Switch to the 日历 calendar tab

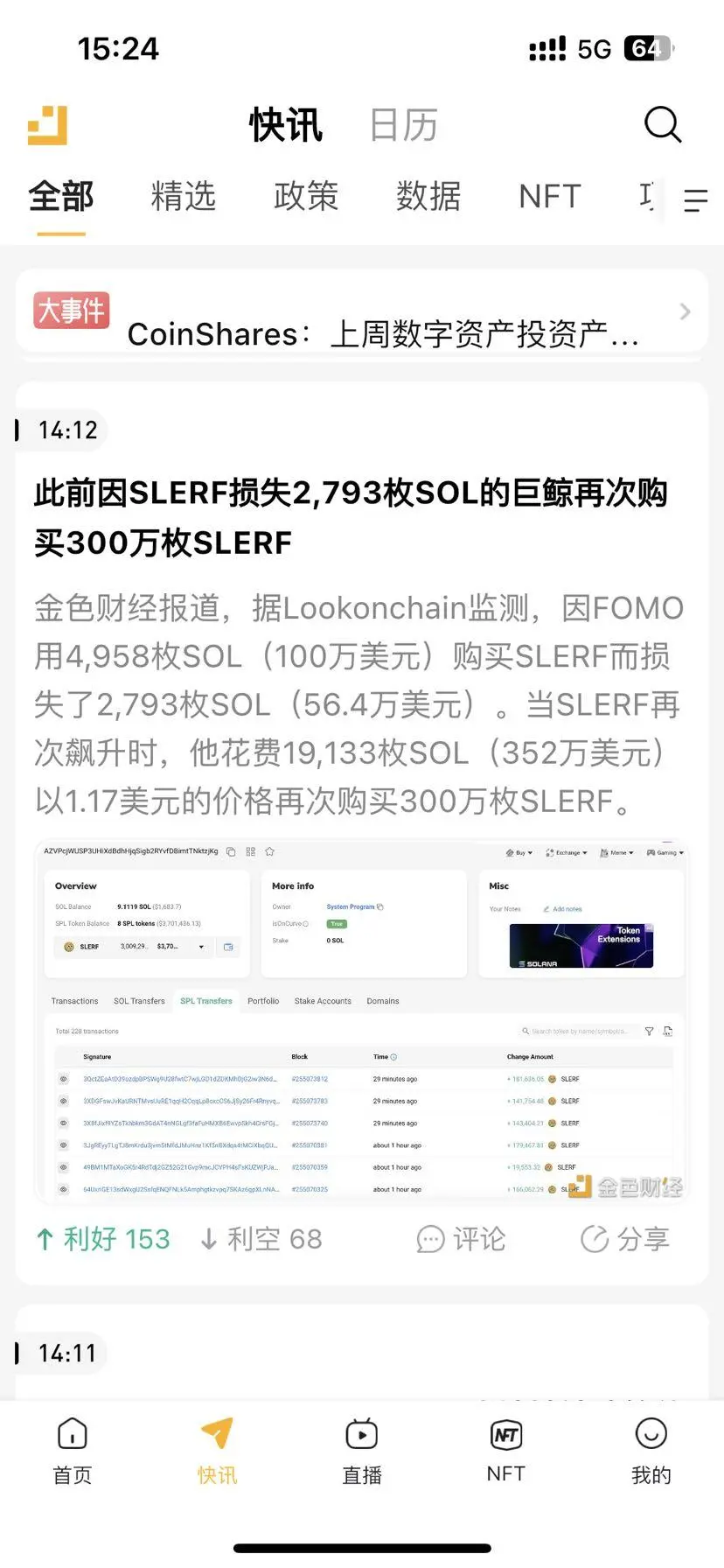pos(404,124)
